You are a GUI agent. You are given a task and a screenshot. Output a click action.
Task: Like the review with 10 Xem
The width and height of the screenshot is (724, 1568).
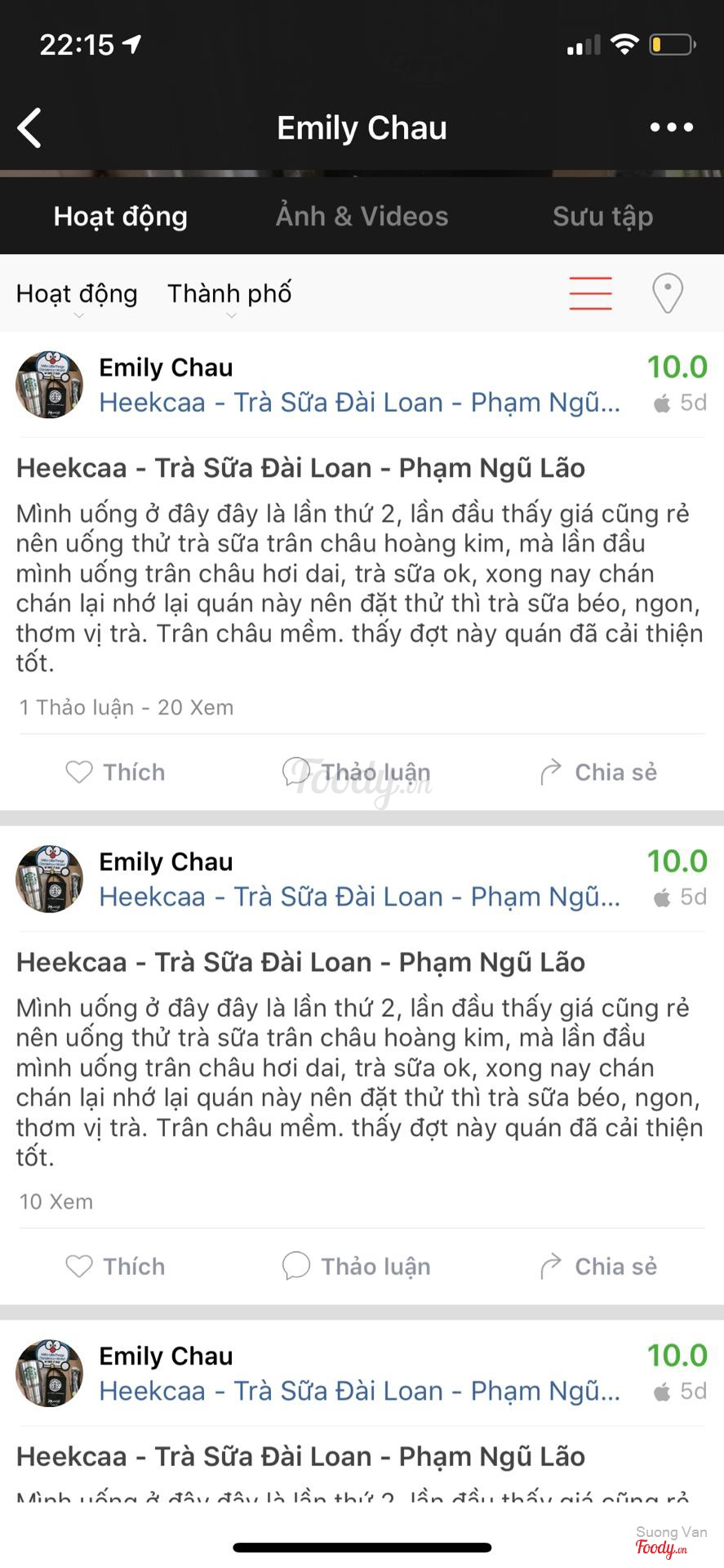point(115,1267)
